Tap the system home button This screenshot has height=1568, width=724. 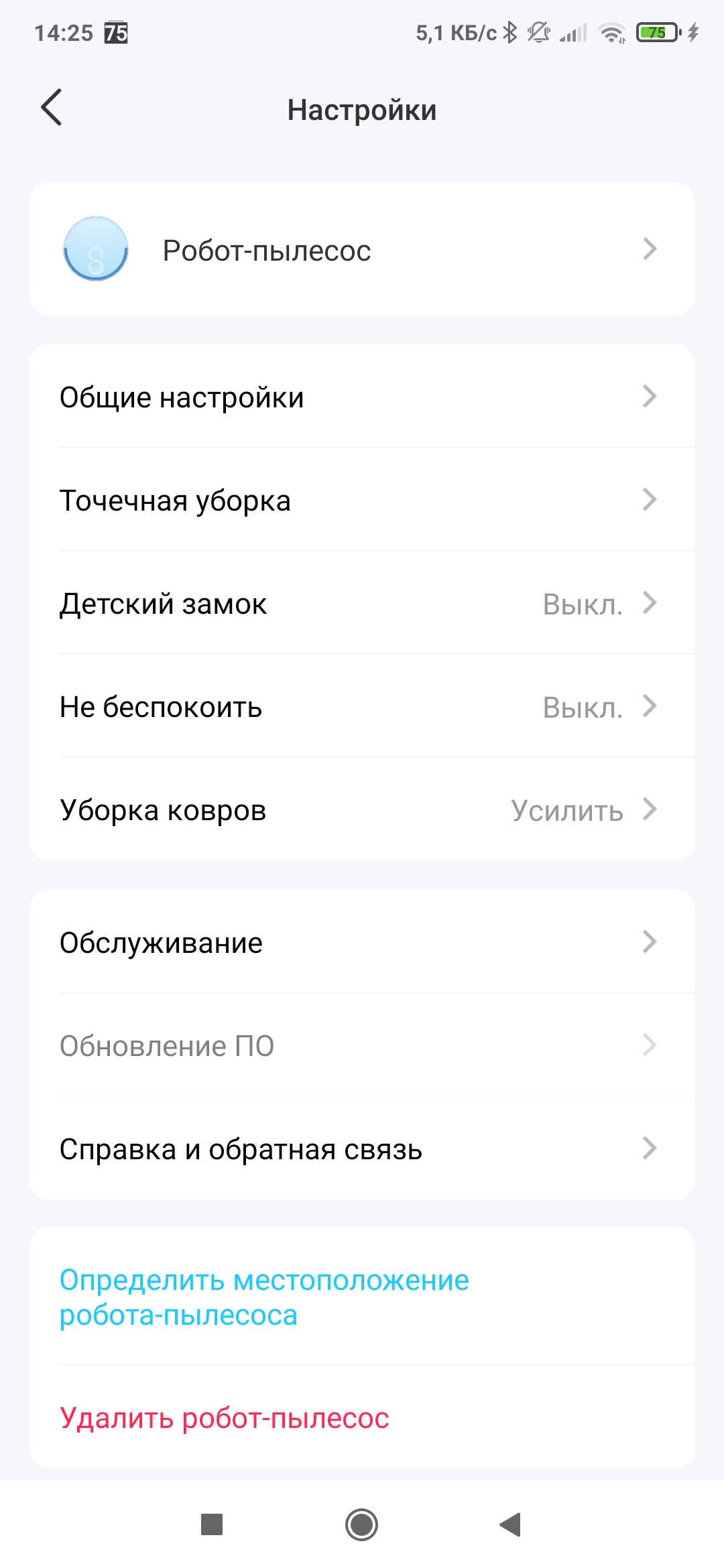pos(362,1525)
